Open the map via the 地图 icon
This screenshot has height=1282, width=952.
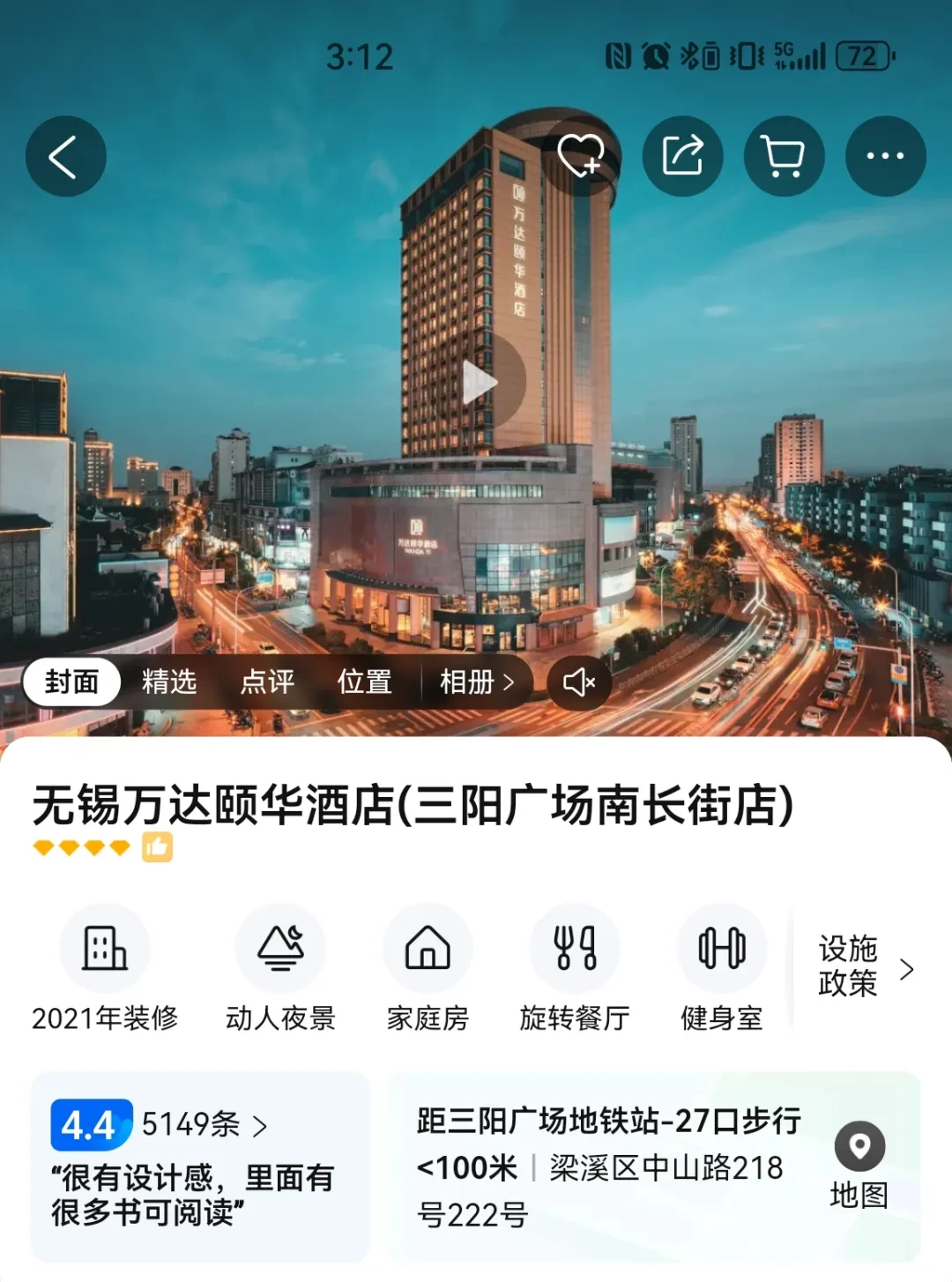860,1146
